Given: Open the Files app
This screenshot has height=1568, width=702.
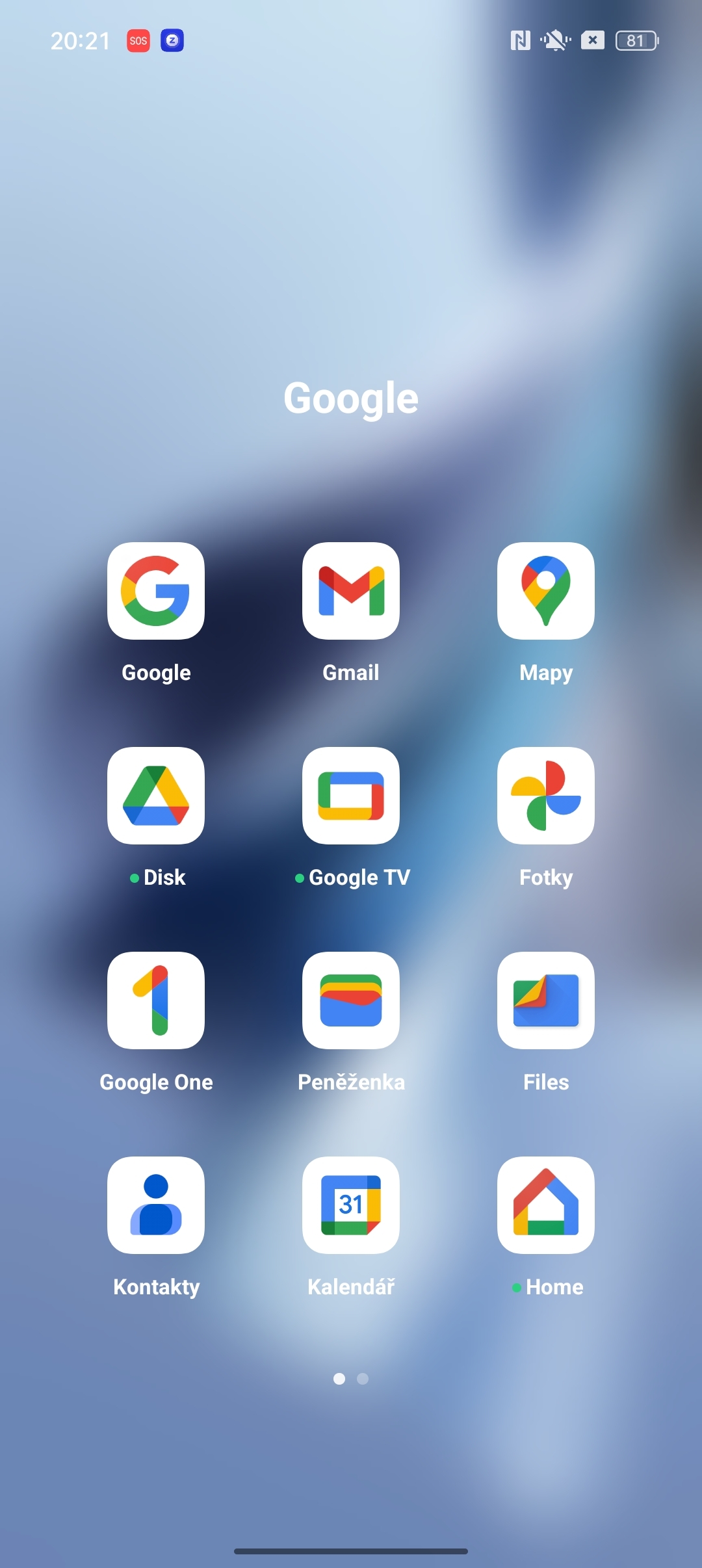Looking at the screenshot, I should tap(546, 1000).
